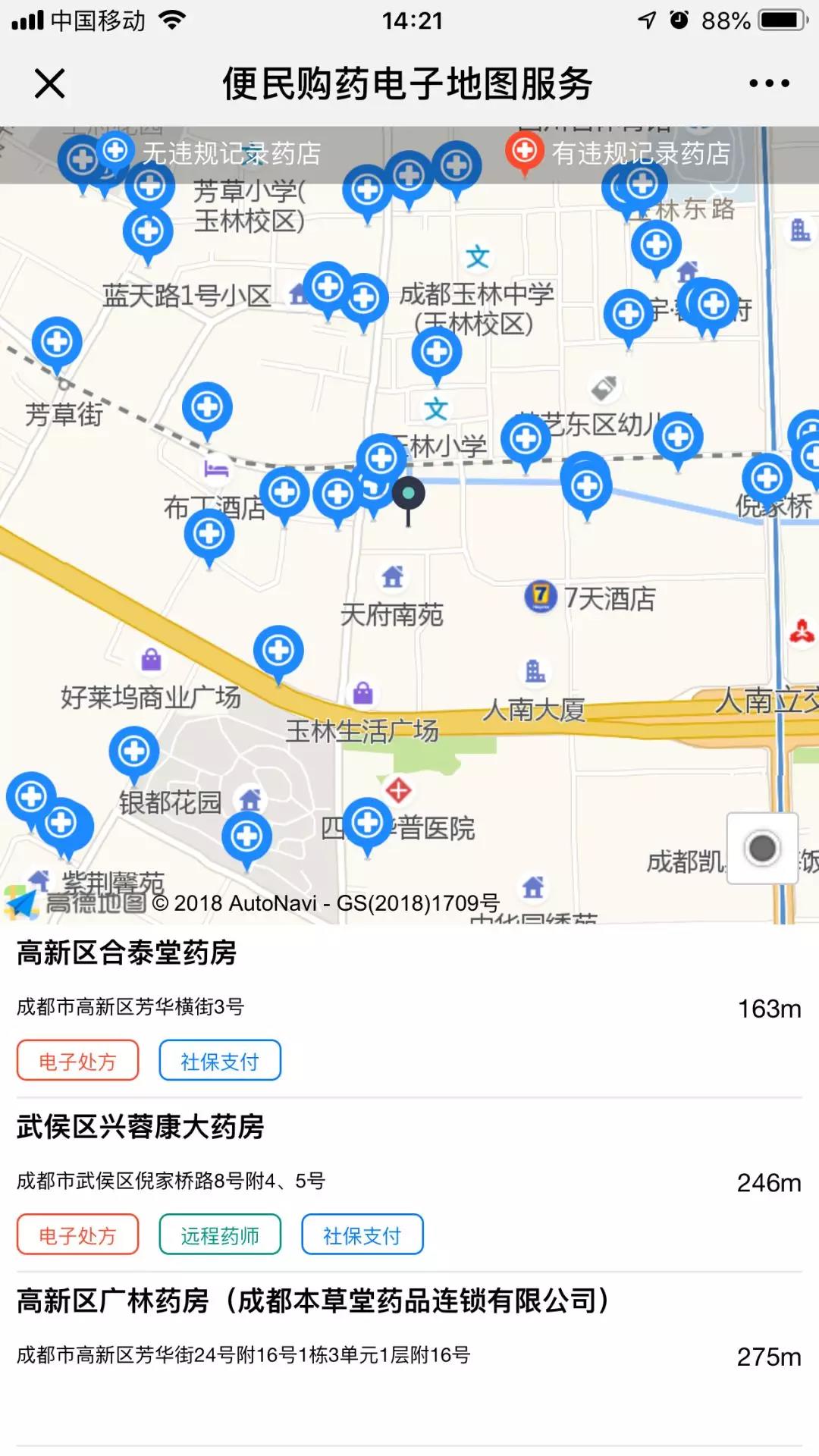Tap 远程药师 chip under 武侯区兴蓉康大药房
Viewport: 819px width, 1456px height.
pos(220,1235)
